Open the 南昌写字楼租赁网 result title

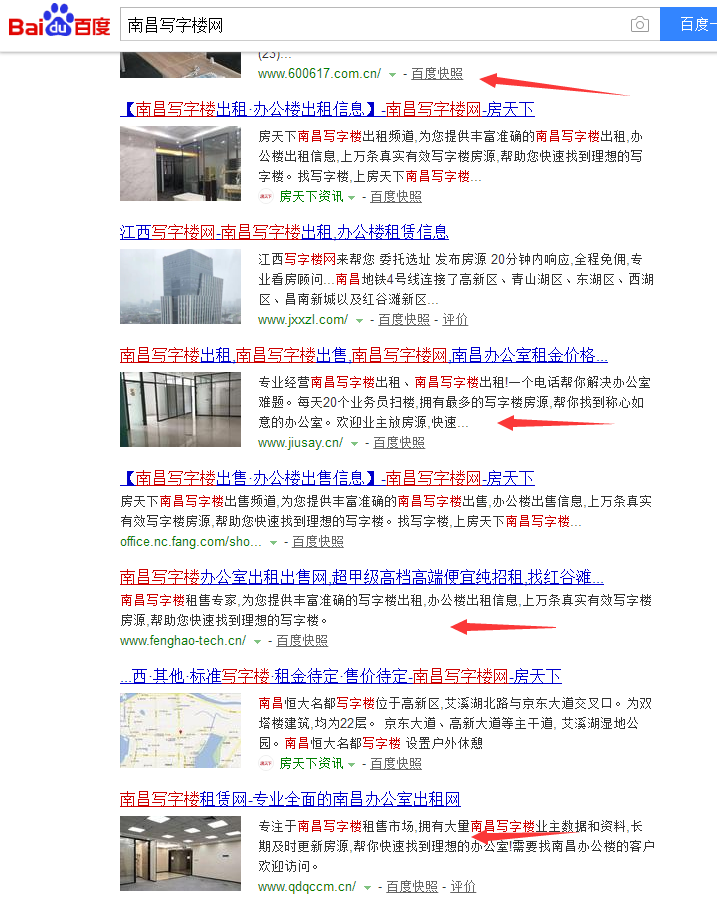coord(290,798)
